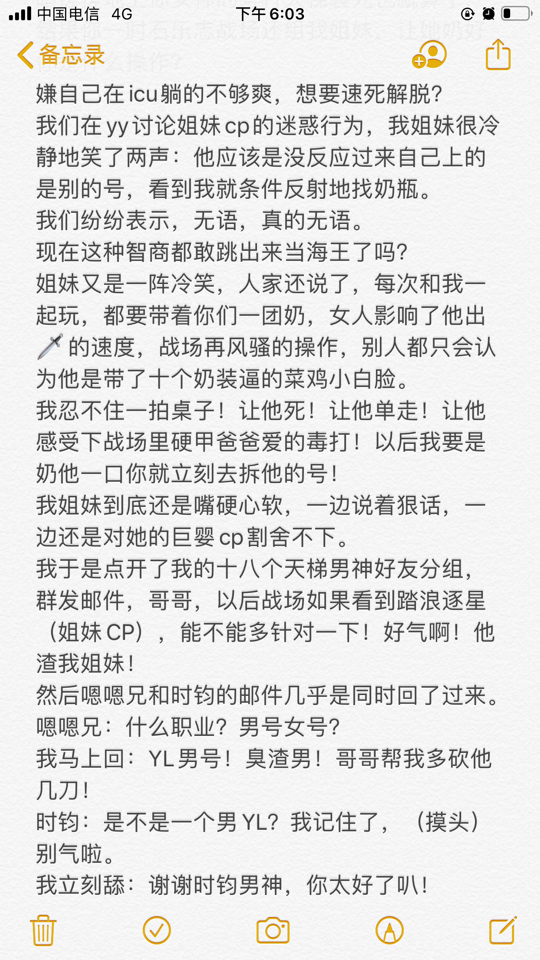Add people to this note
The image size is (540, 960).
[x=429, y=55]
